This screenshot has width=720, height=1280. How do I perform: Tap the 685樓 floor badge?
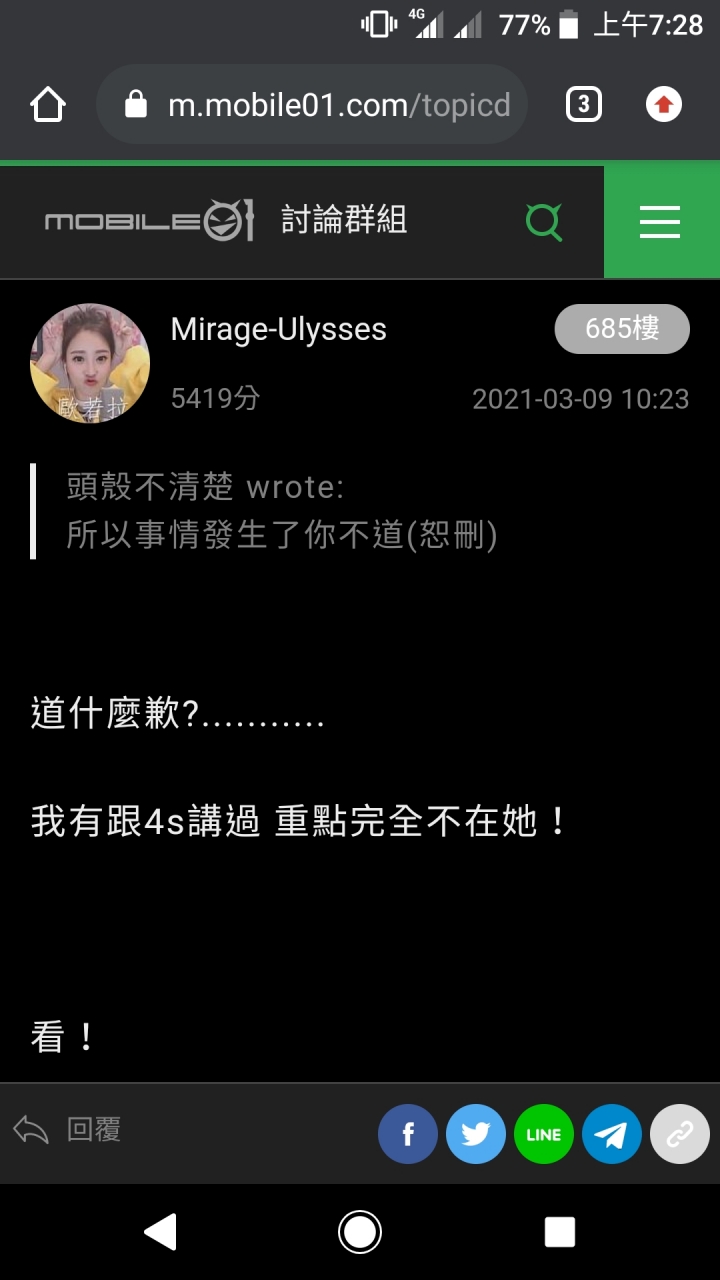coord(622,329)
